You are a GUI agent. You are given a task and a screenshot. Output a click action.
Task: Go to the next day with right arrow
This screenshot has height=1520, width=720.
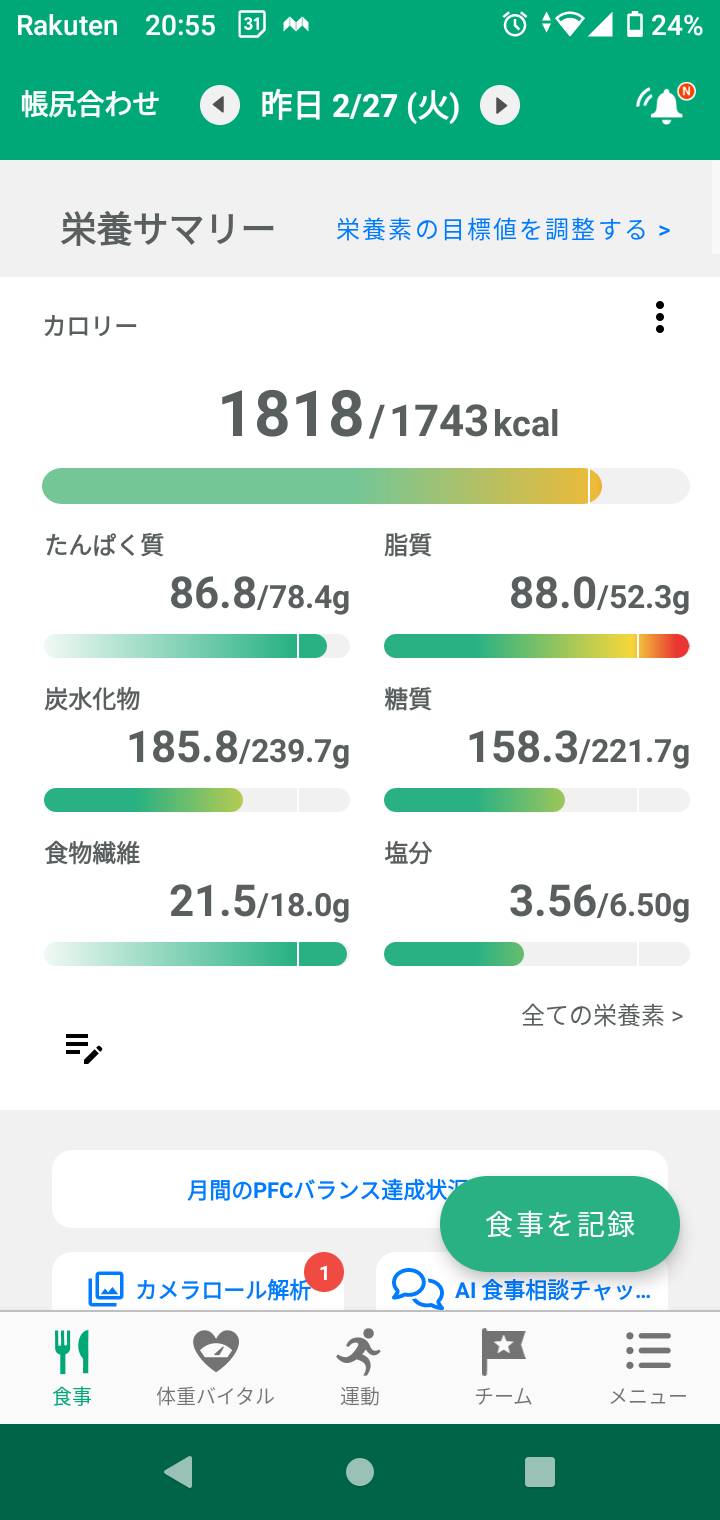(x=500, y=105)
